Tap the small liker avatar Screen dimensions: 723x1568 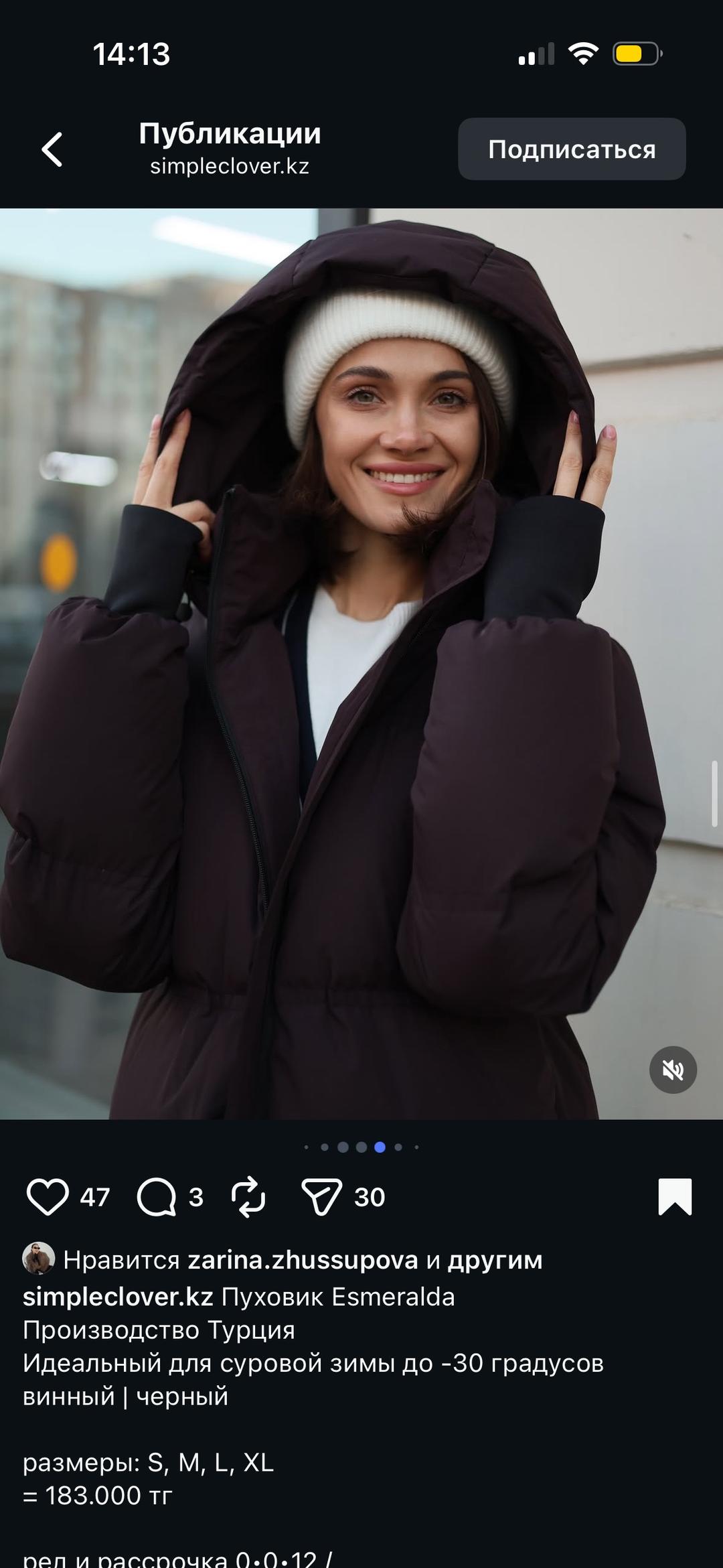[x=39, y=1258]
